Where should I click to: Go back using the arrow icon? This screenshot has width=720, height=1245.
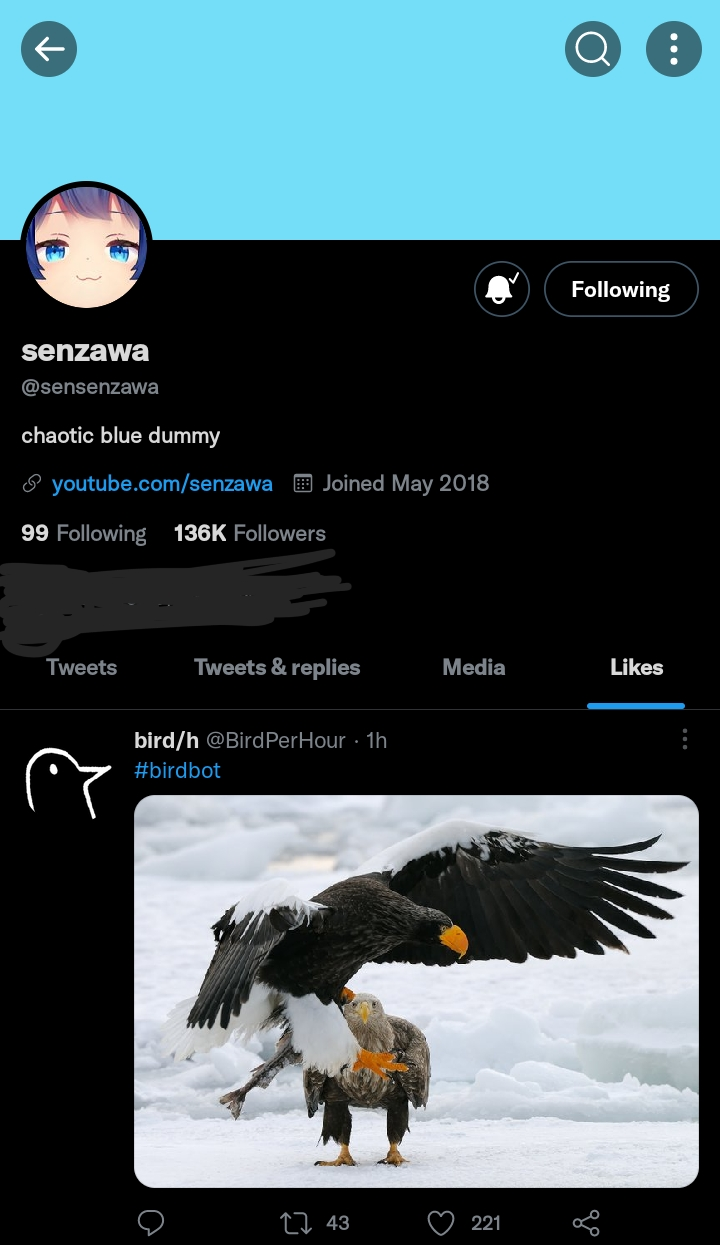point(49,48)
